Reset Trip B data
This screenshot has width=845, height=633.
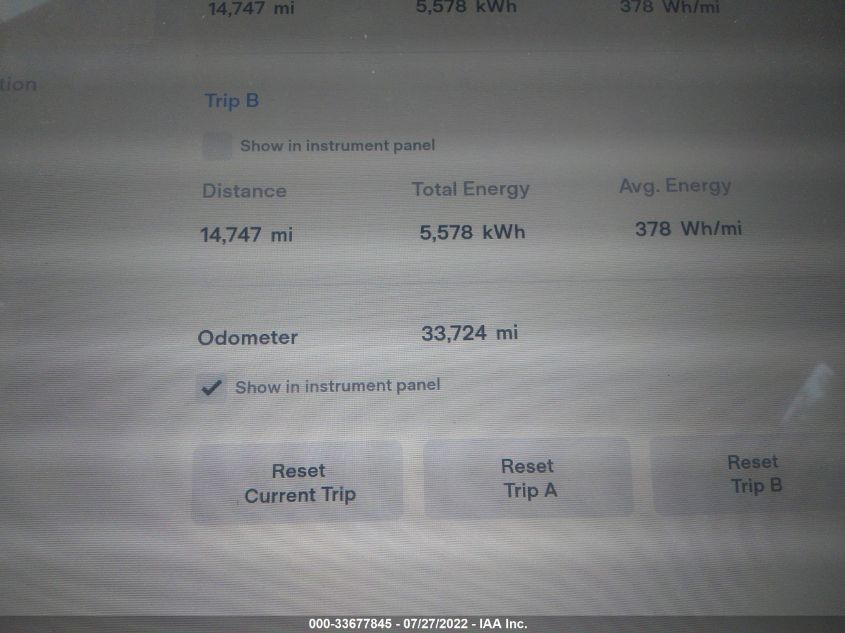click(752, 474)
